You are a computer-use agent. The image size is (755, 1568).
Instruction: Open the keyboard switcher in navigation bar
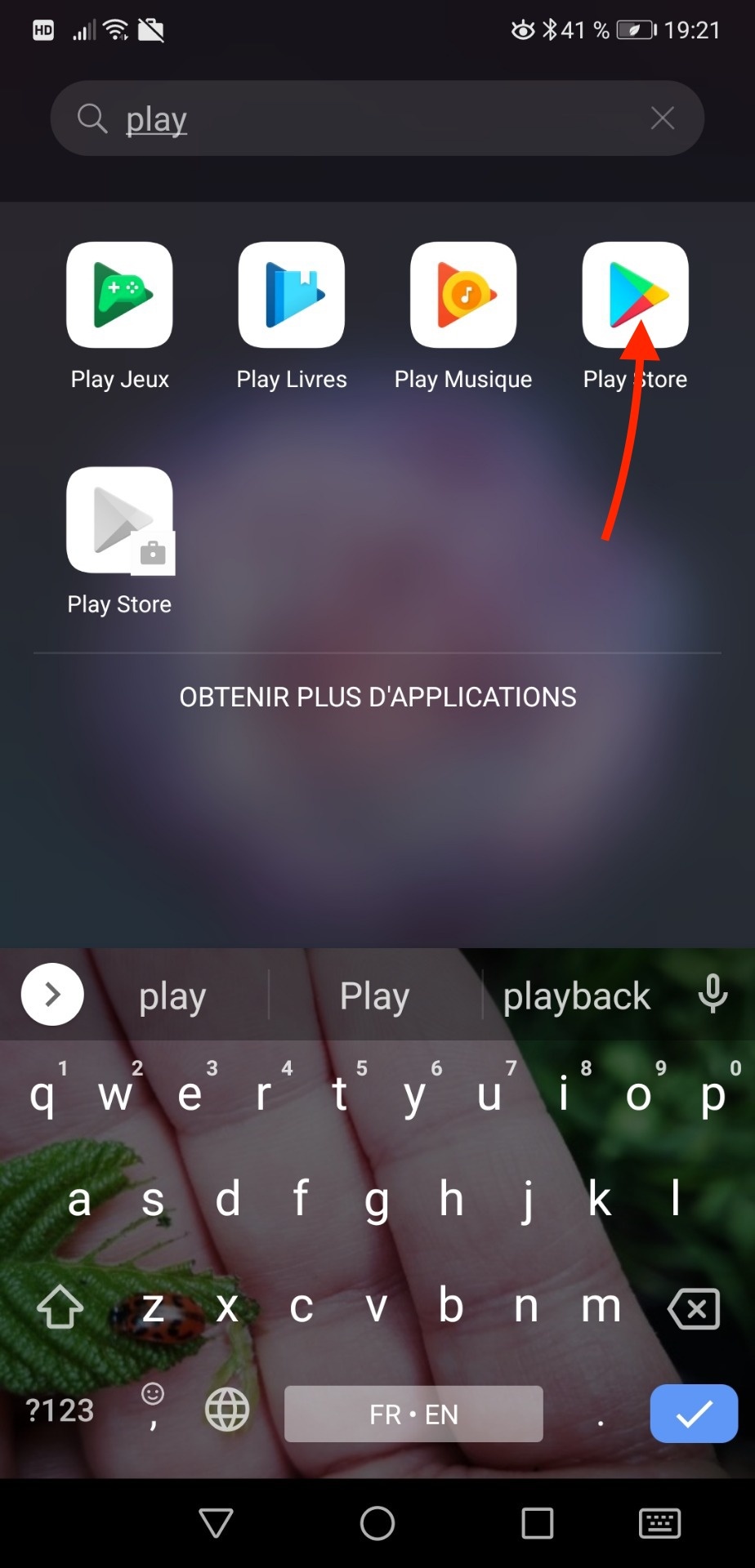pyautogui.click(x=659, y=1523)
